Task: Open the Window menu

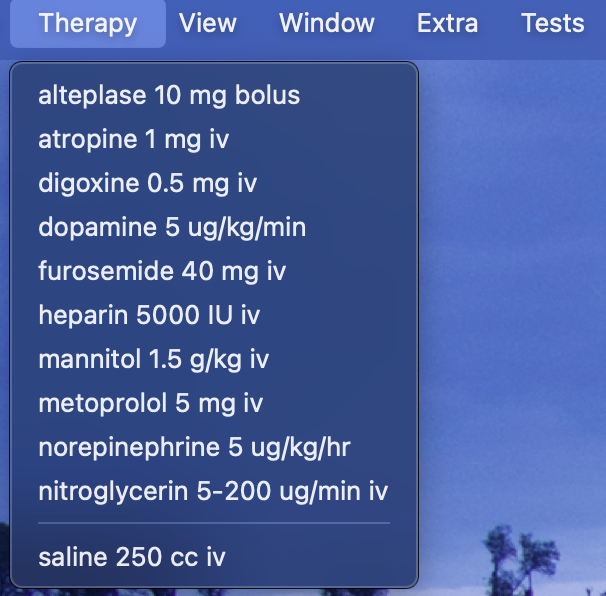Action: point(327,23)
